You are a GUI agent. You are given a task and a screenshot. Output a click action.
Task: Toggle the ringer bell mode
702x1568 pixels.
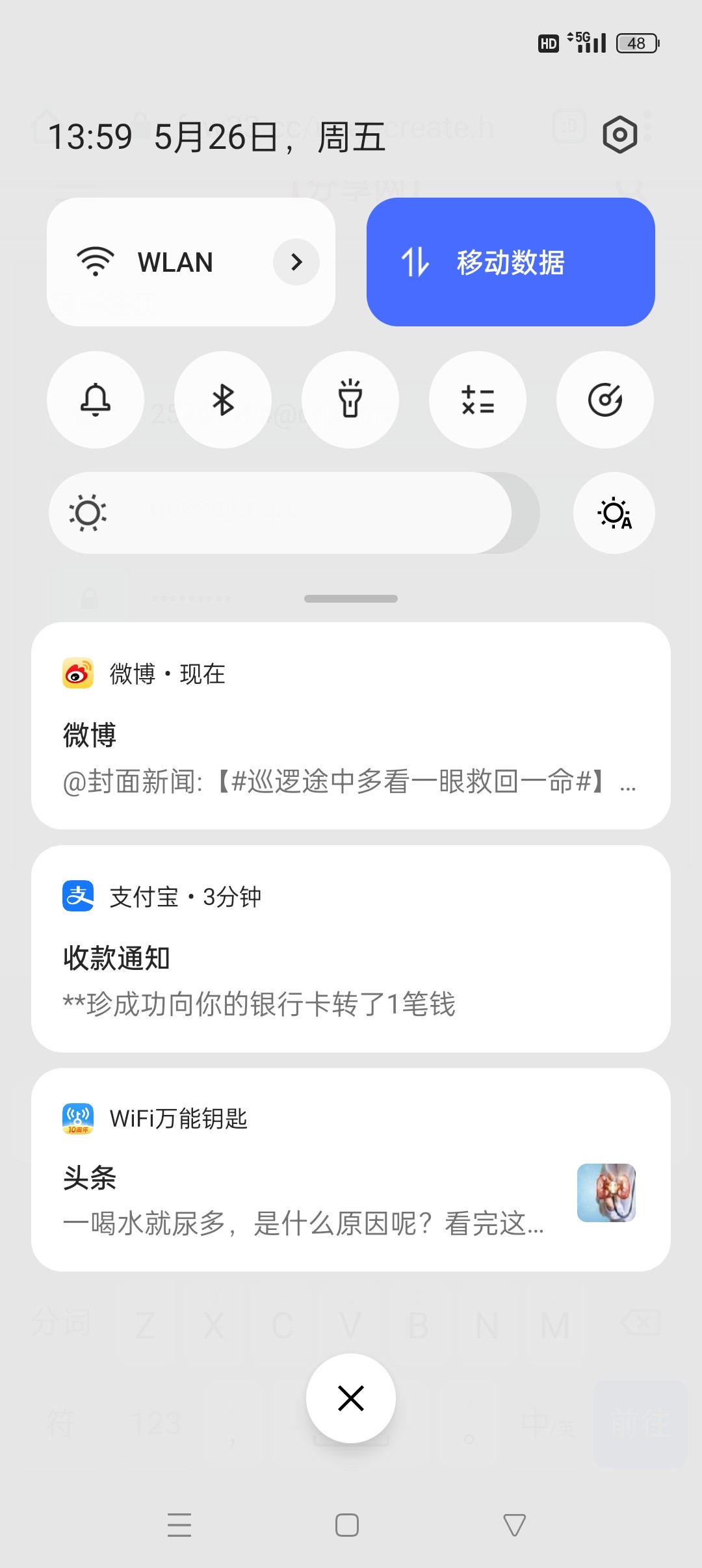pyautogui.click(x=96, y=400)
